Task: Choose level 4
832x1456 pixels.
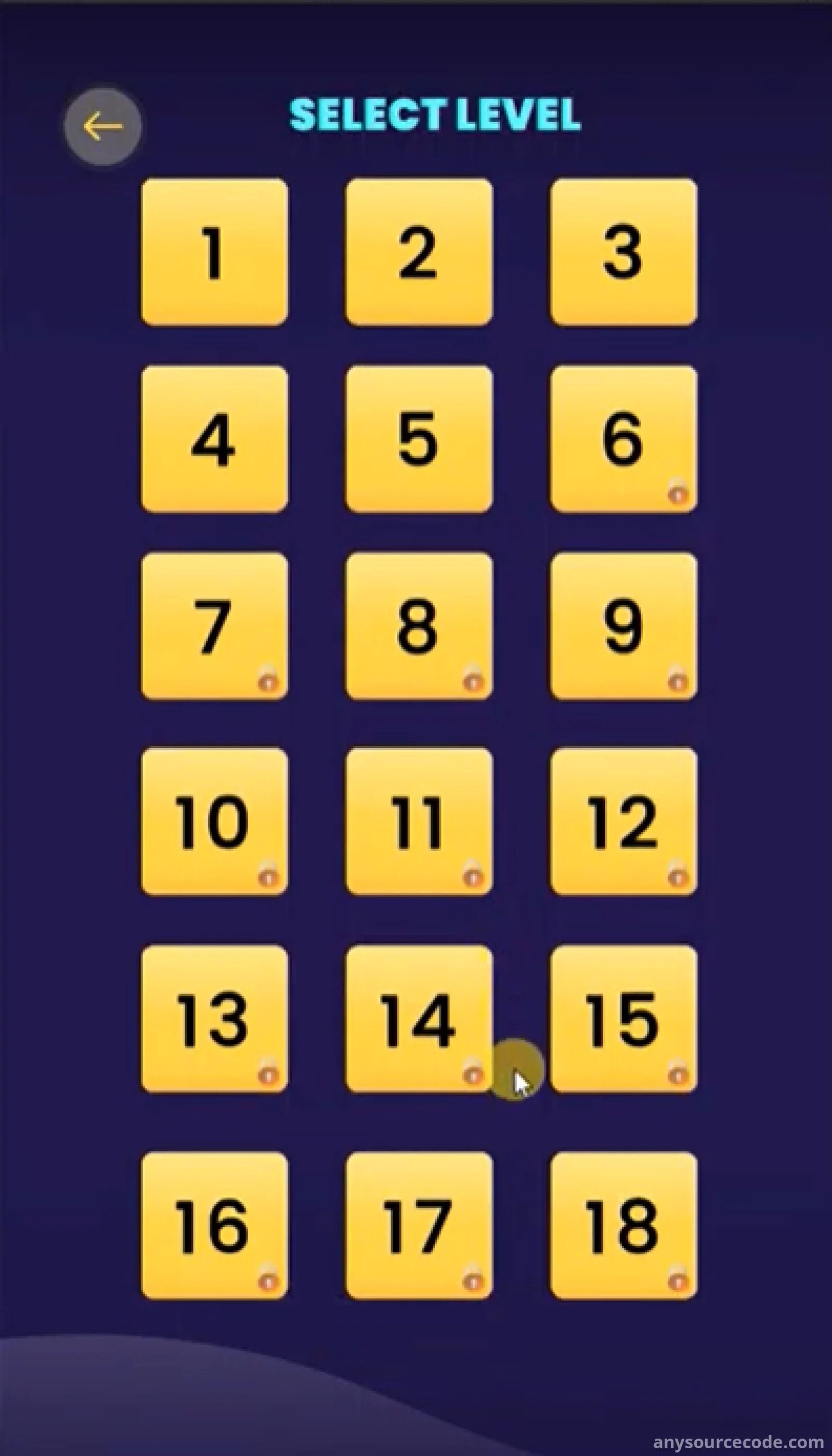Action: tap(214, 439)
